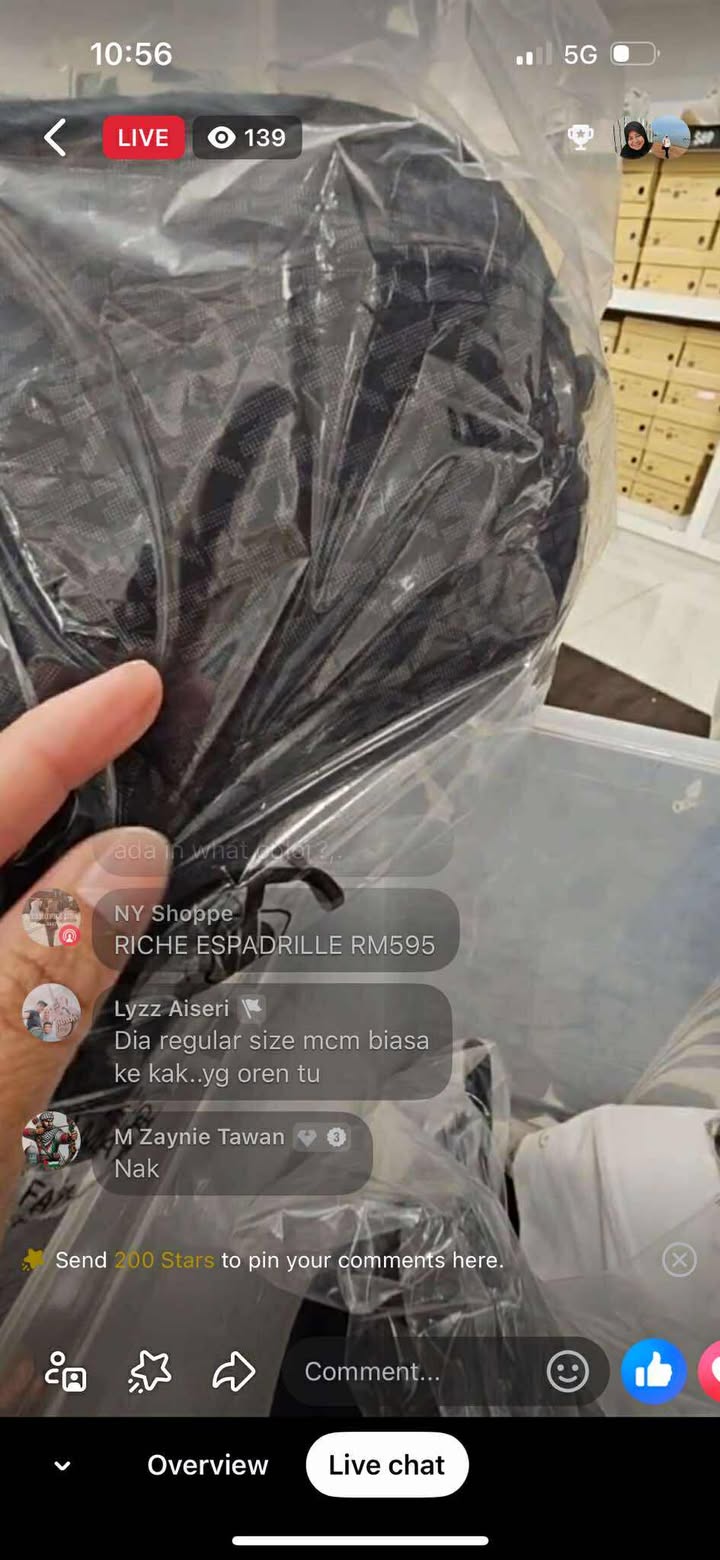This screenshot has height=1560, width=720.
Task: Open NY Shoppe's profile picture
Action: tap(52, 918)
